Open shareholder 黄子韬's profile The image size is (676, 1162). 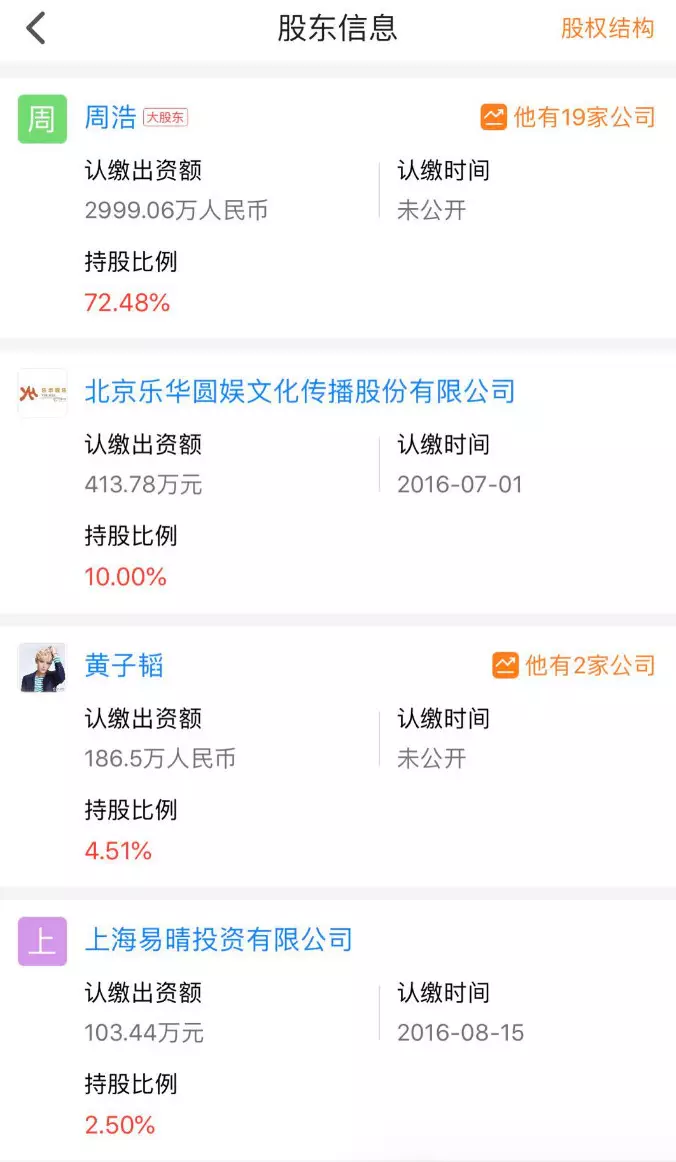[x=124, y=666]
